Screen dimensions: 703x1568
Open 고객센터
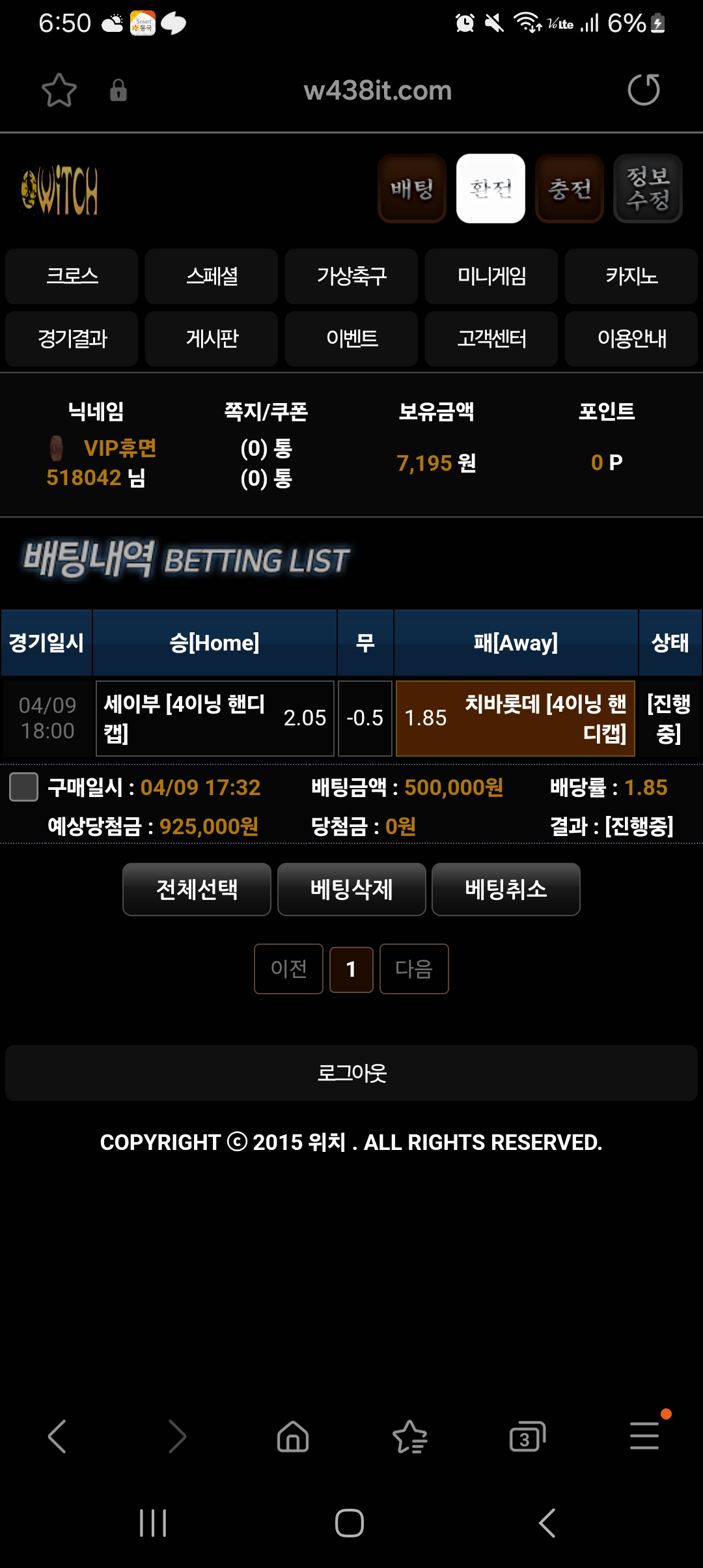pos(491,339)
